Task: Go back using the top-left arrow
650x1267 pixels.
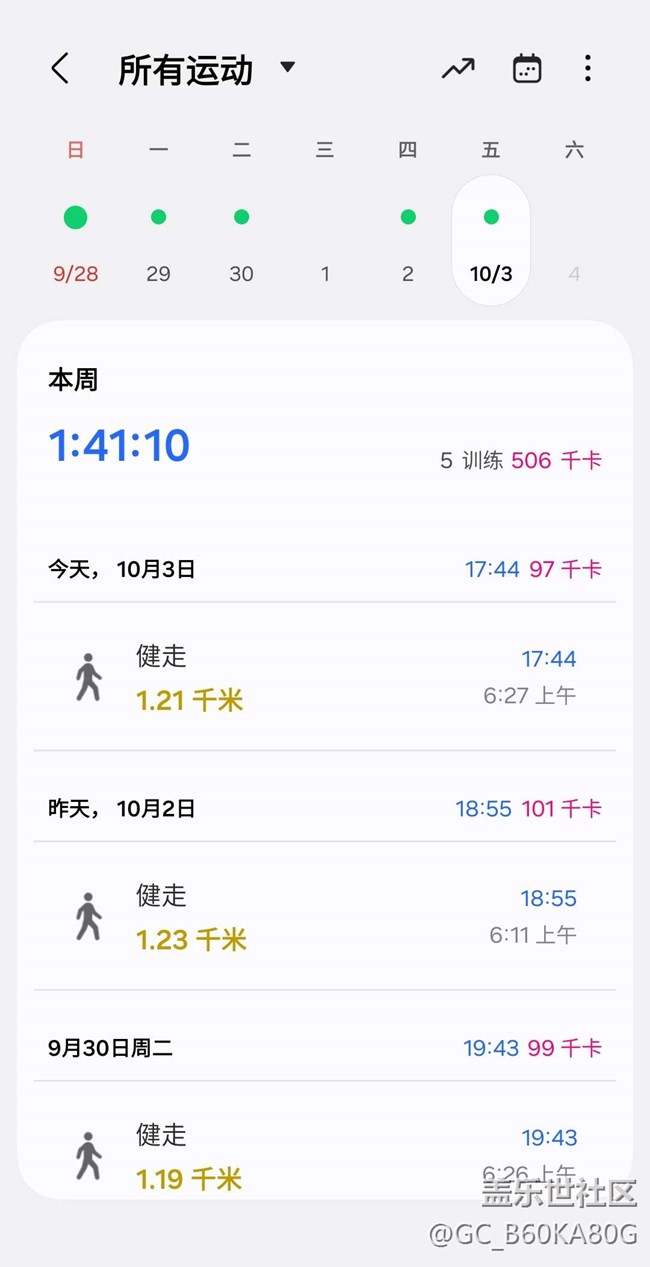Action: point(60,69)
